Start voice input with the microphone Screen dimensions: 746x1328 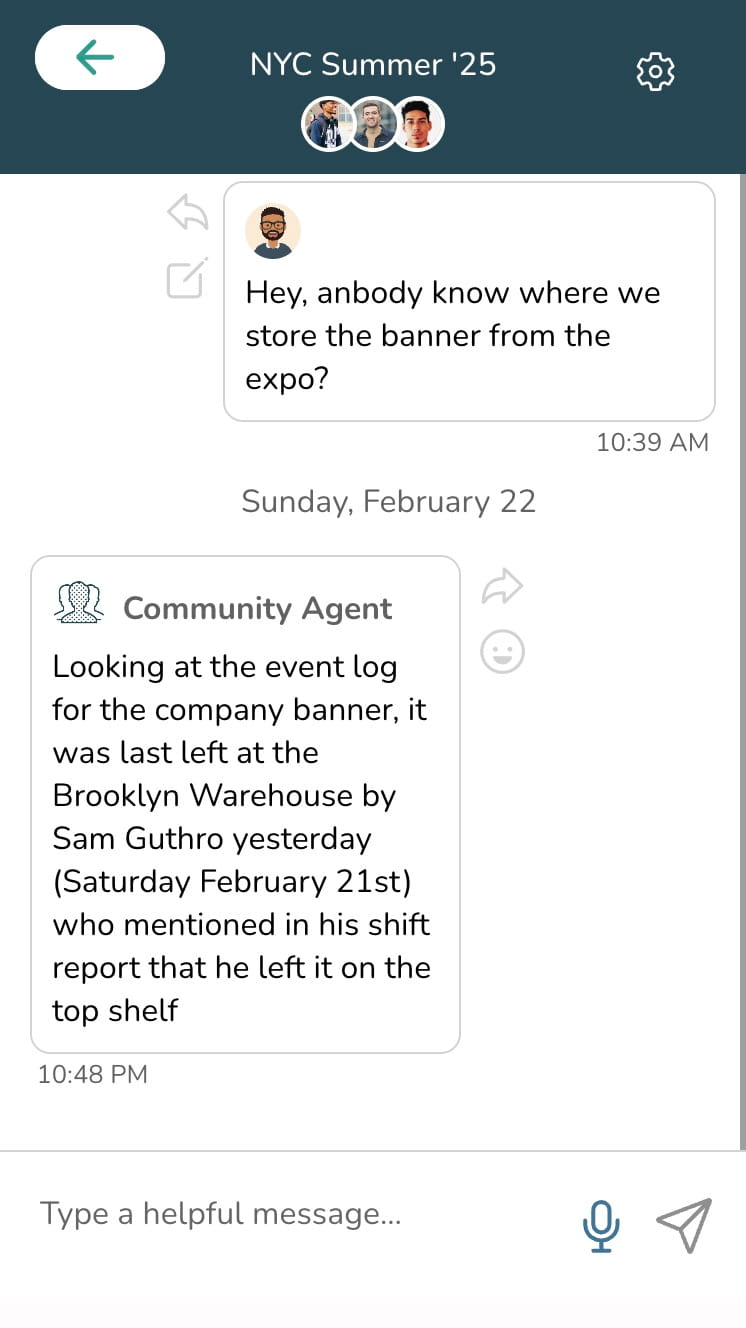coord(601,1225)
